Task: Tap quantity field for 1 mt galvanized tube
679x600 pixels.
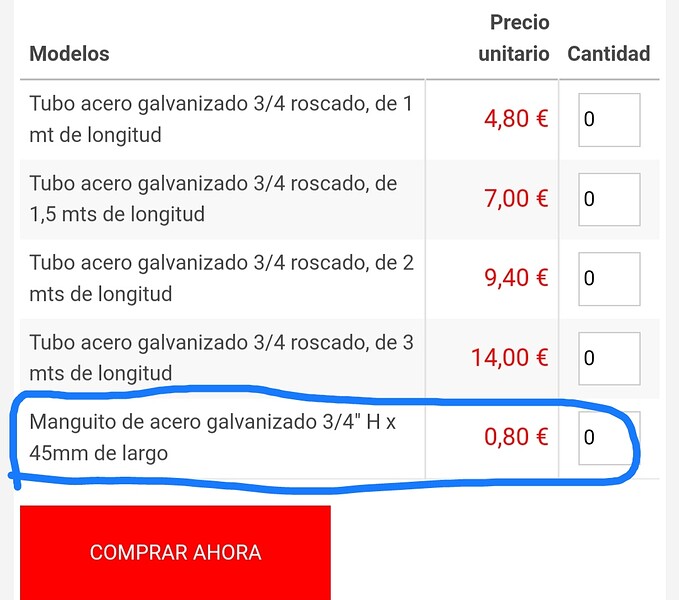Action: click(609, 119)
